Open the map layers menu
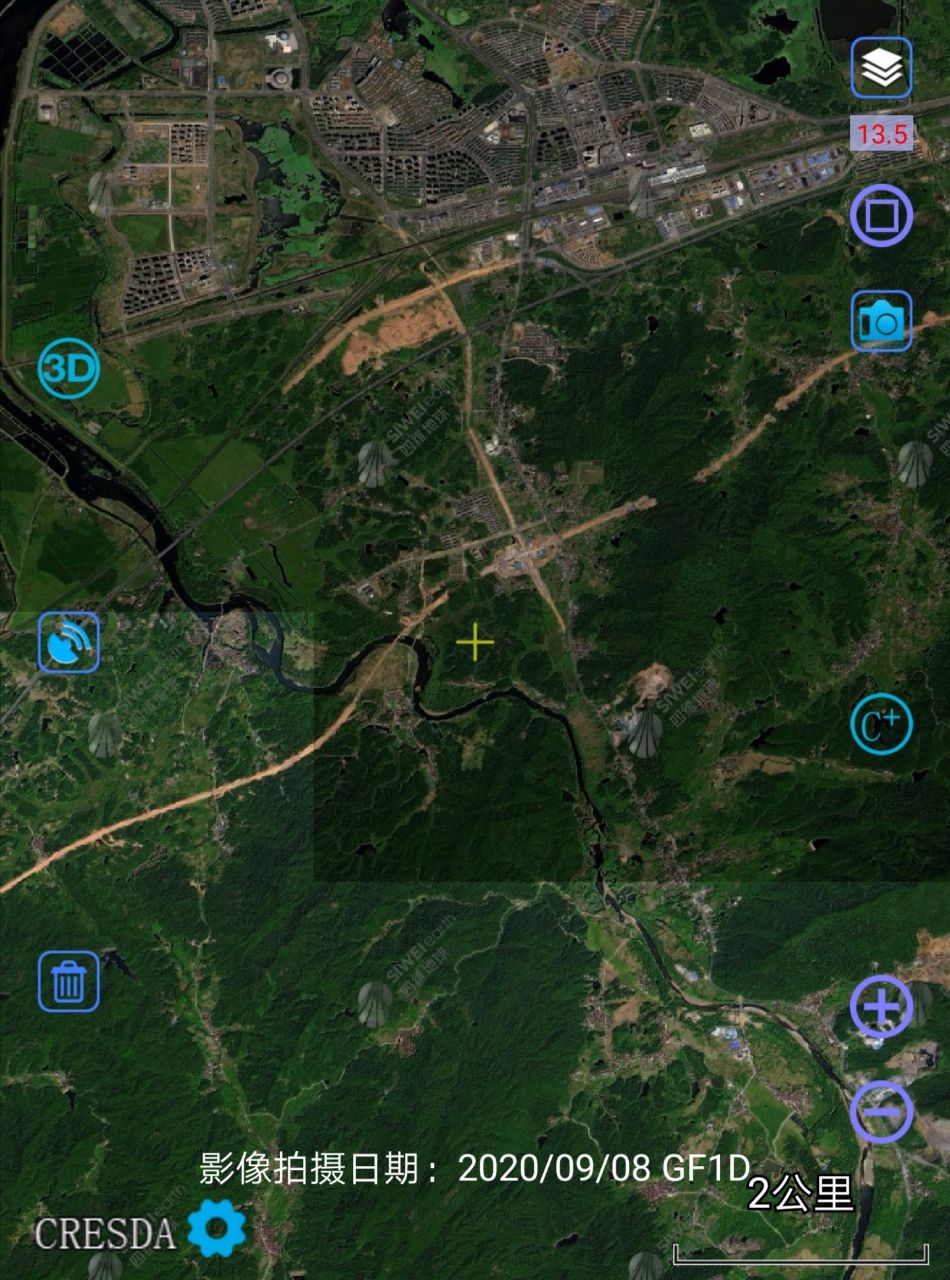 [881, 68]
